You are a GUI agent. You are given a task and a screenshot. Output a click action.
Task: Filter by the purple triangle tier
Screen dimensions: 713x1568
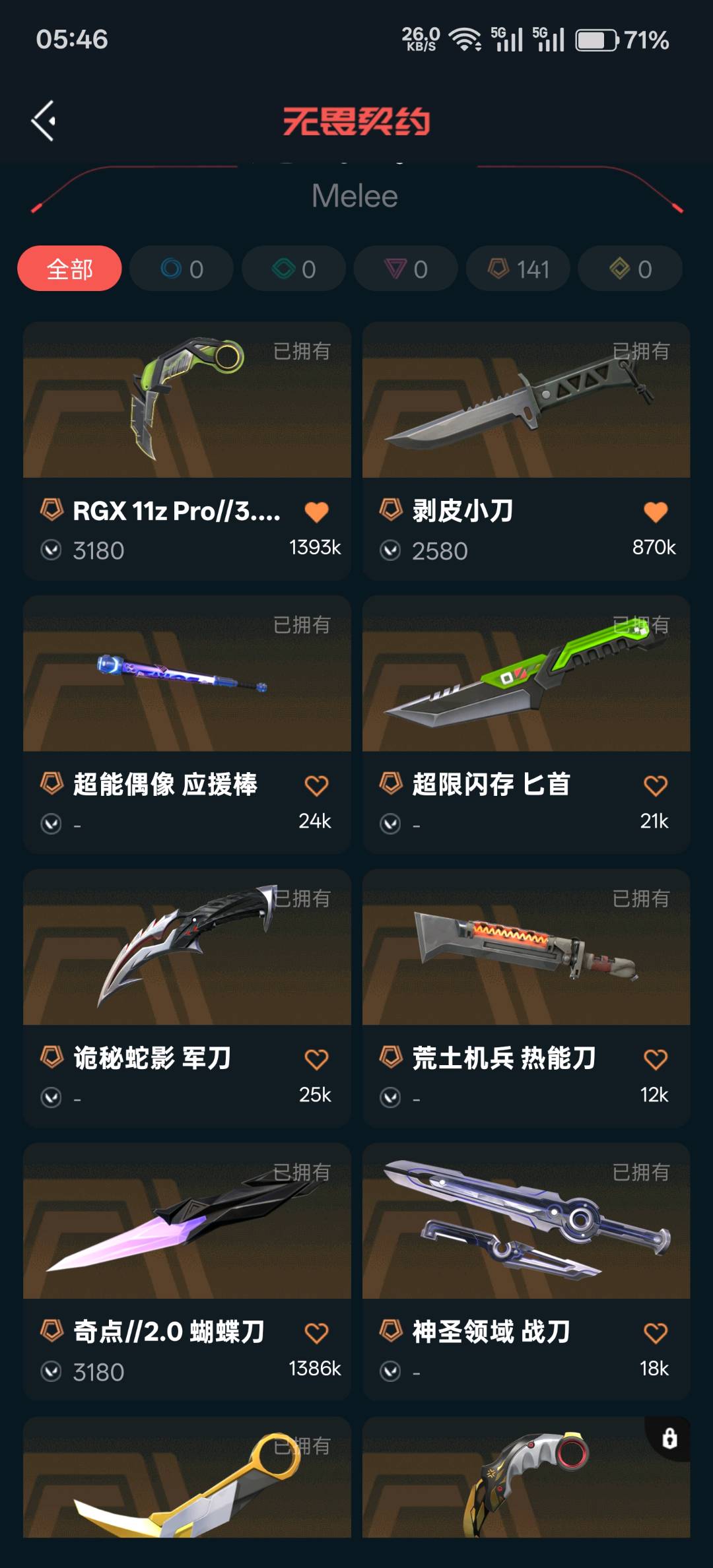coord(406,269)
